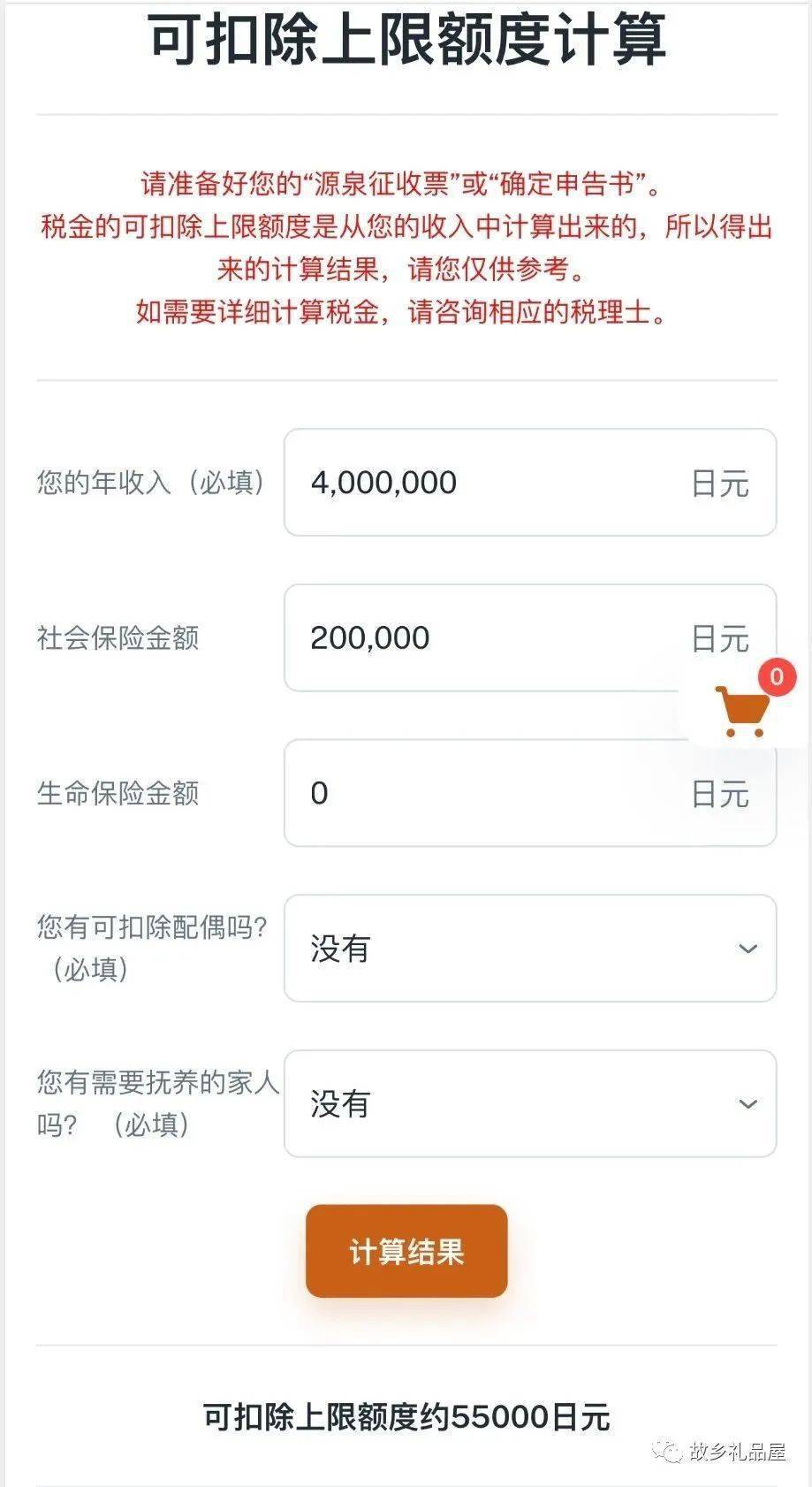Viewport: 812px width, 1487px height.
Task: Open the dependent family dropdown showing 没有
Action: (530, 1103)
